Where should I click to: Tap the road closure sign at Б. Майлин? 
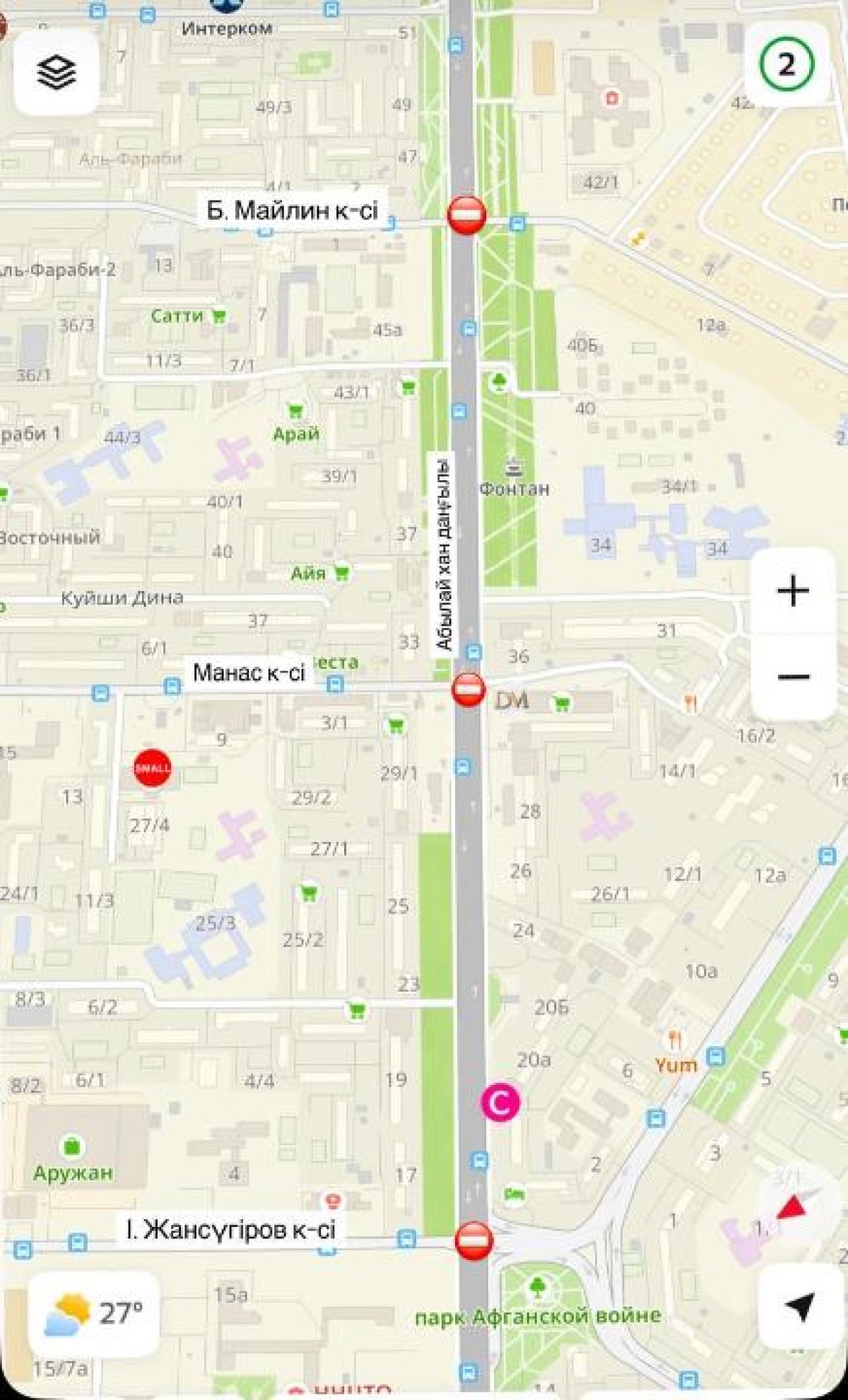466,214
